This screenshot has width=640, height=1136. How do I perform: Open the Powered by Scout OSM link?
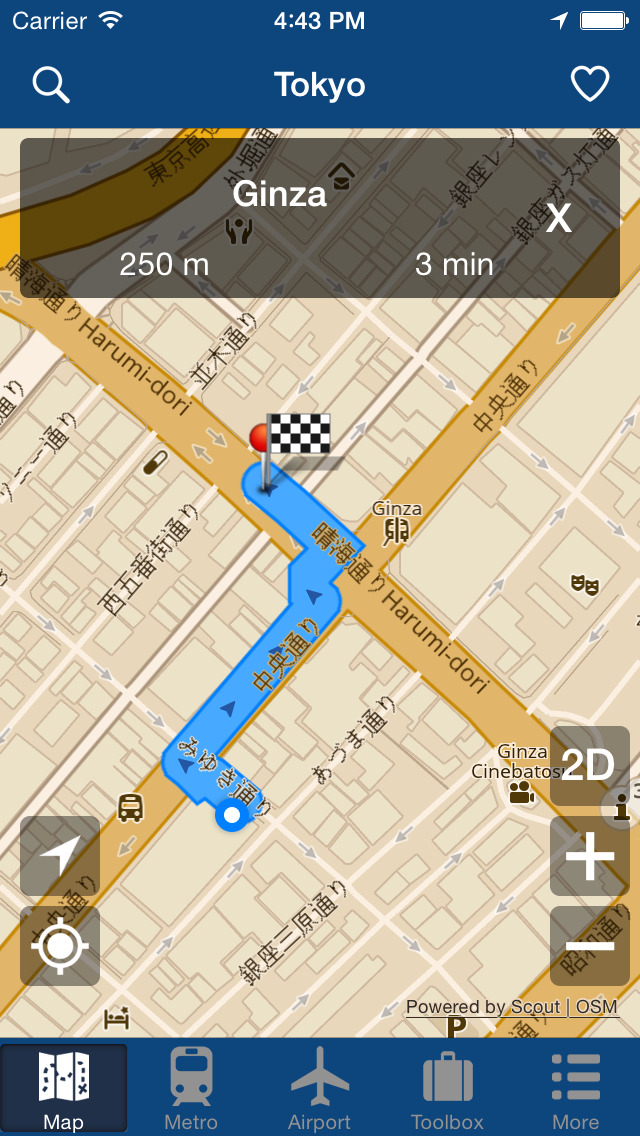[x=511, y=1007]
